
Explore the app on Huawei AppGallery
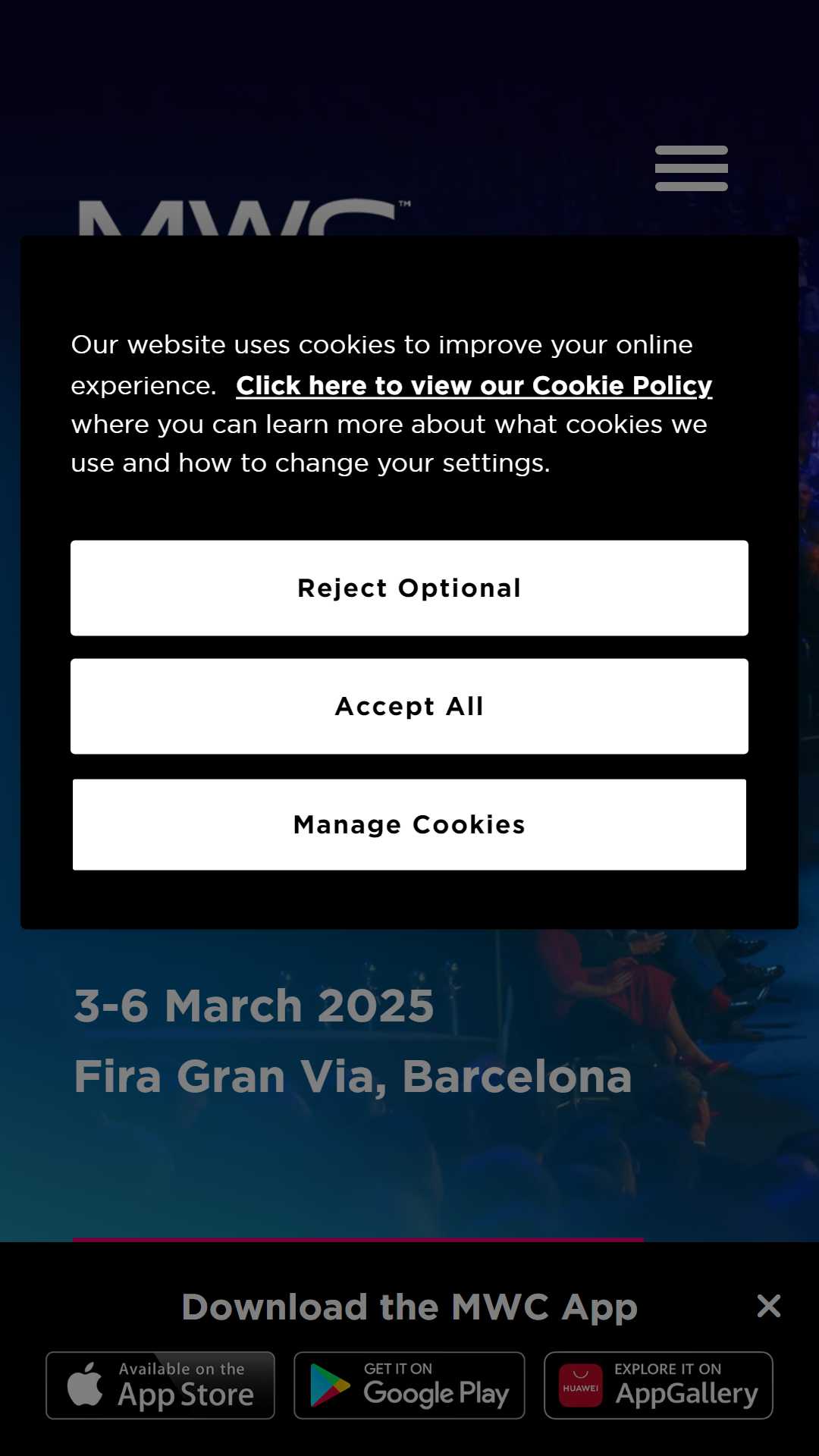click(658, 1385)
